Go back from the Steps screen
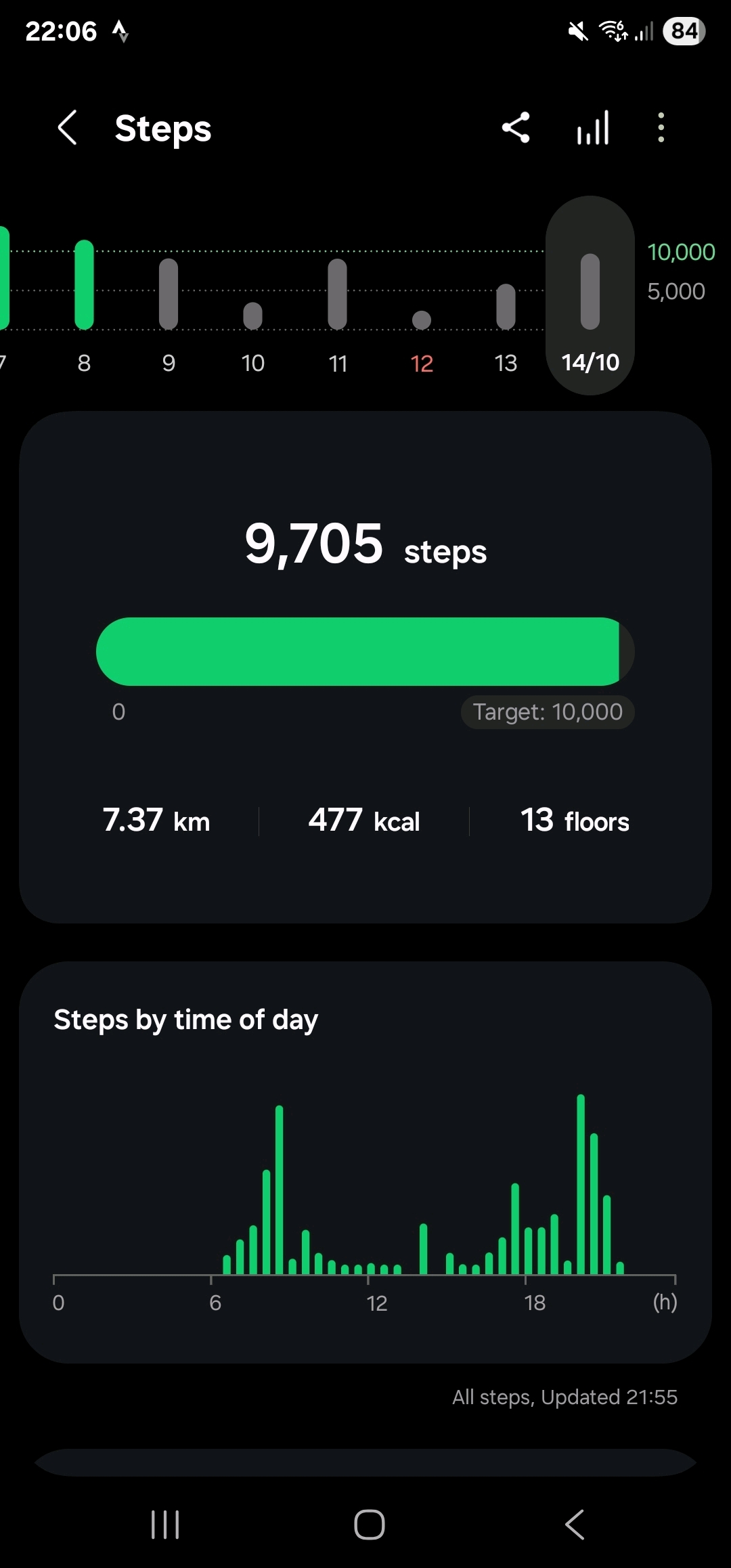The image size is (731, 1568). pos(68,128)
